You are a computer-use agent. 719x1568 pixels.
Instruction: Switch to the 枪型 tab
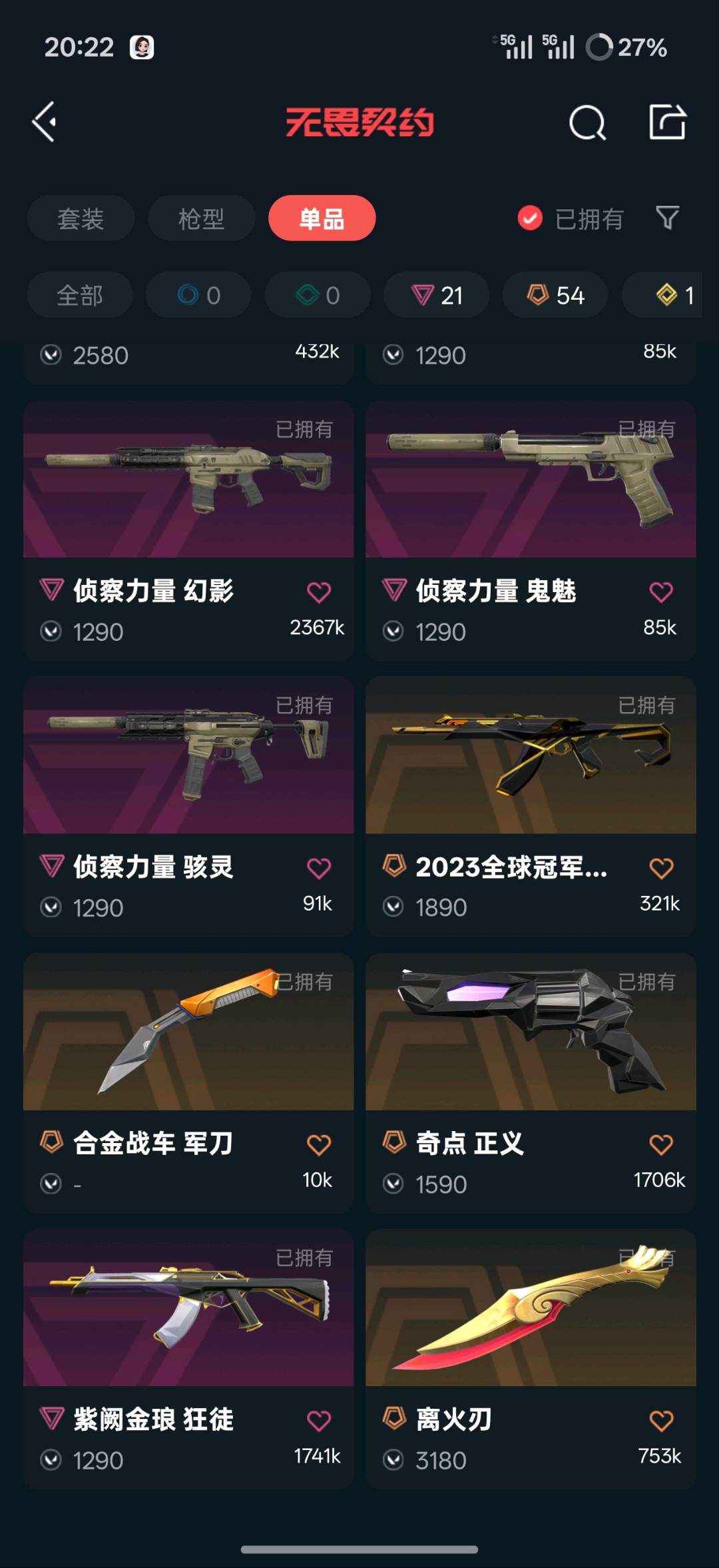(x=201, y=218)
